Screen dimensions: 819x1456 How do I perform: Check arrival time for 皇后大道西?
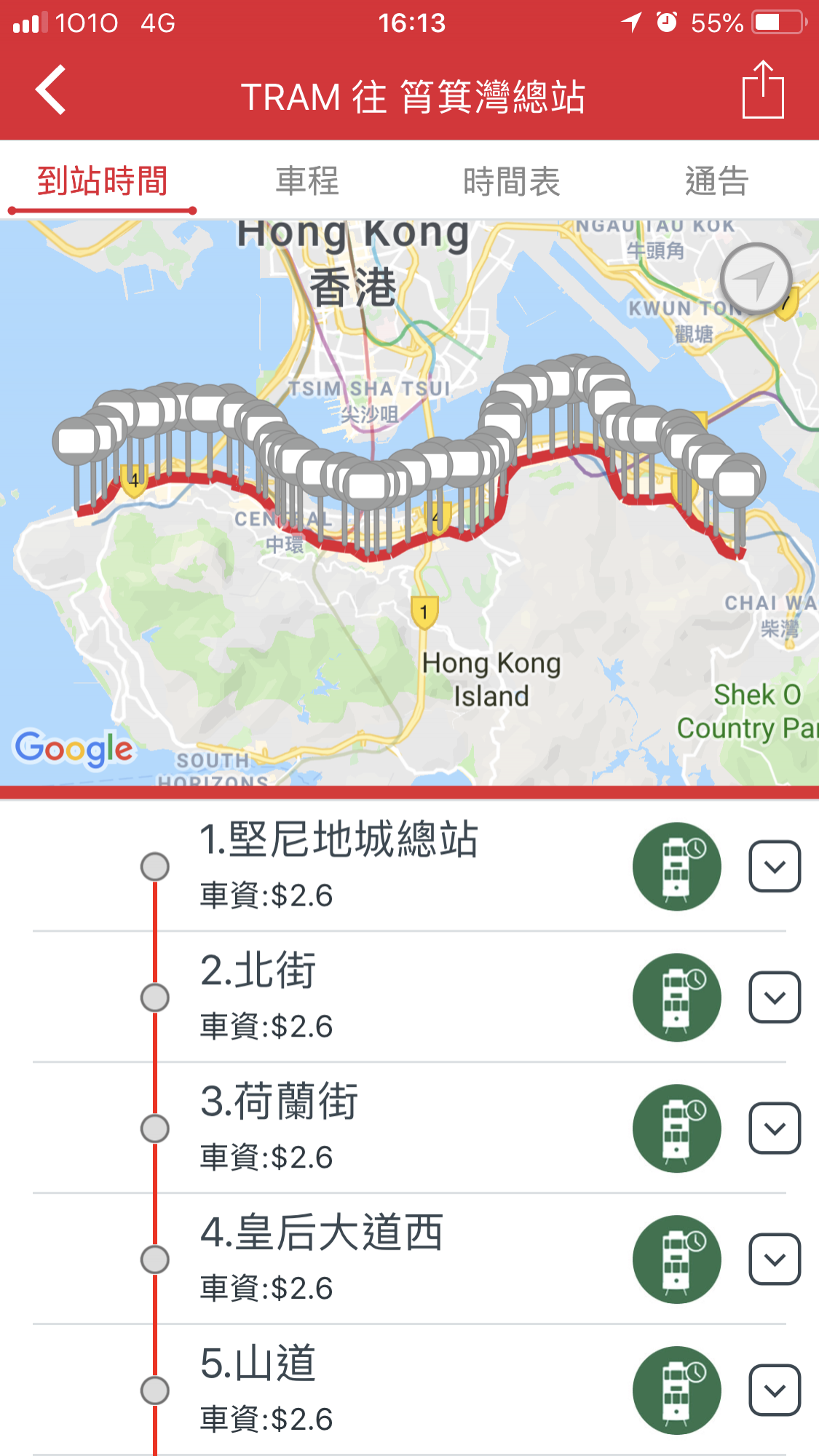point(676,1259)
